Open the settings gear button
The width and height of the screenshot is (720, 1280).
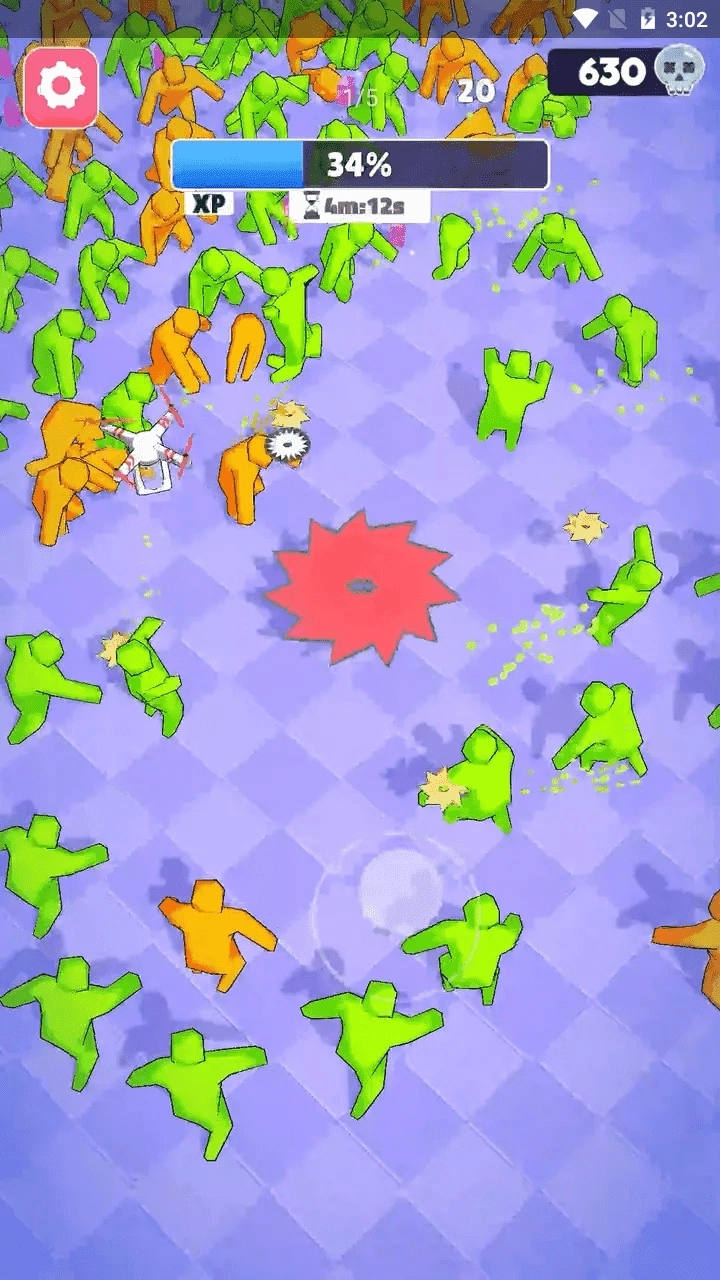point(61,88)
